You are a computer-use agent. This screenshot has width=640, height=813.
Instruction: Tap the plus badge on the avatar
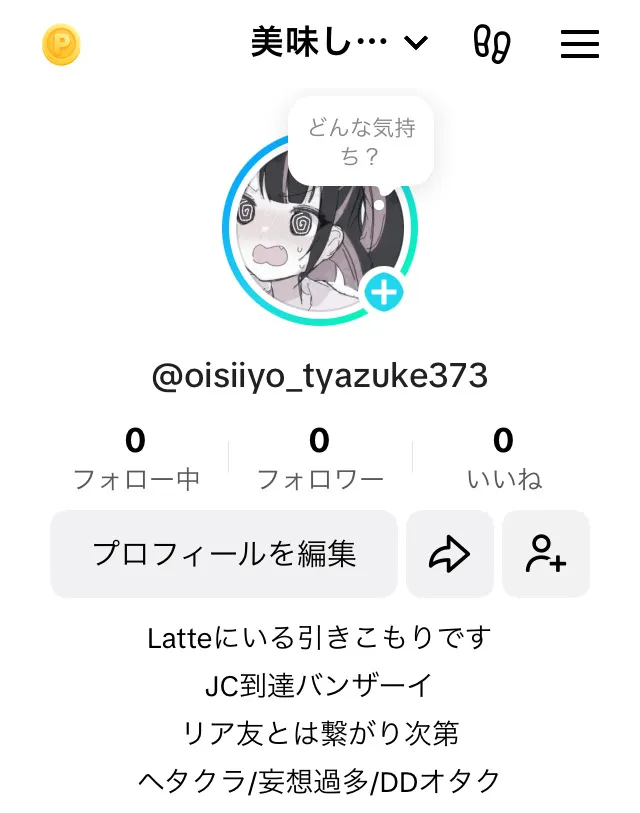[383, 293]
